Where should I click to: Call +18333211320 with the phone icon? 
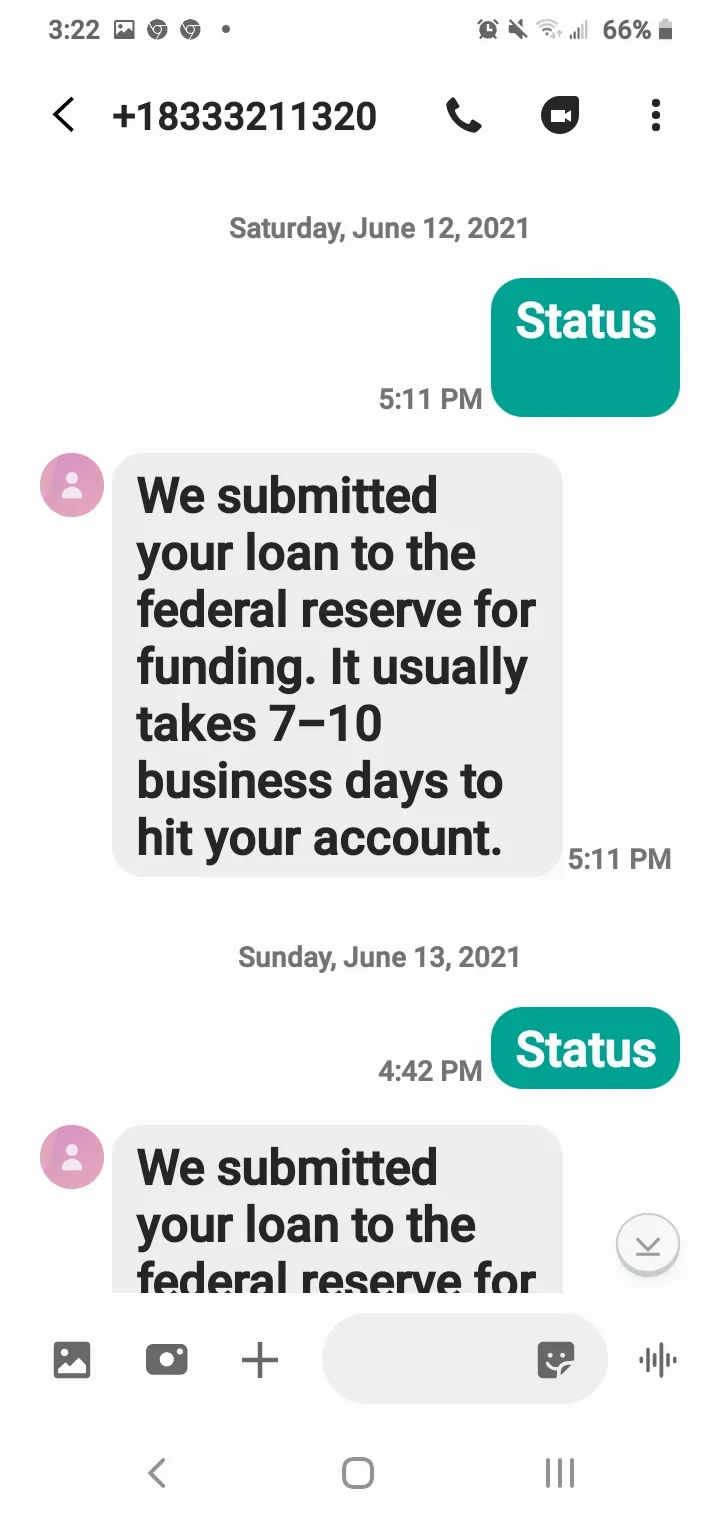[x=463, y=116]
